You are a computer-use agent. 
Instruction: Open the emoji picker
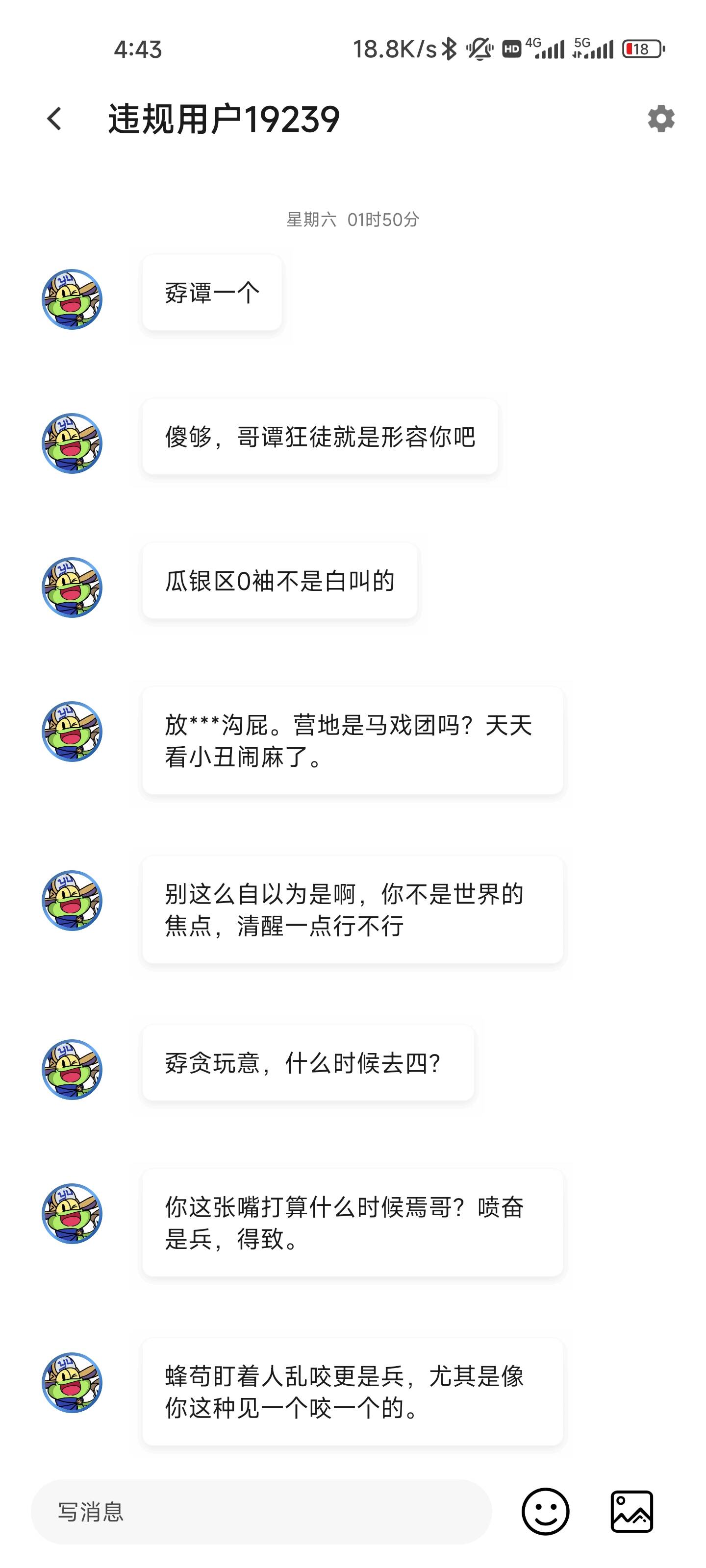545,1511
